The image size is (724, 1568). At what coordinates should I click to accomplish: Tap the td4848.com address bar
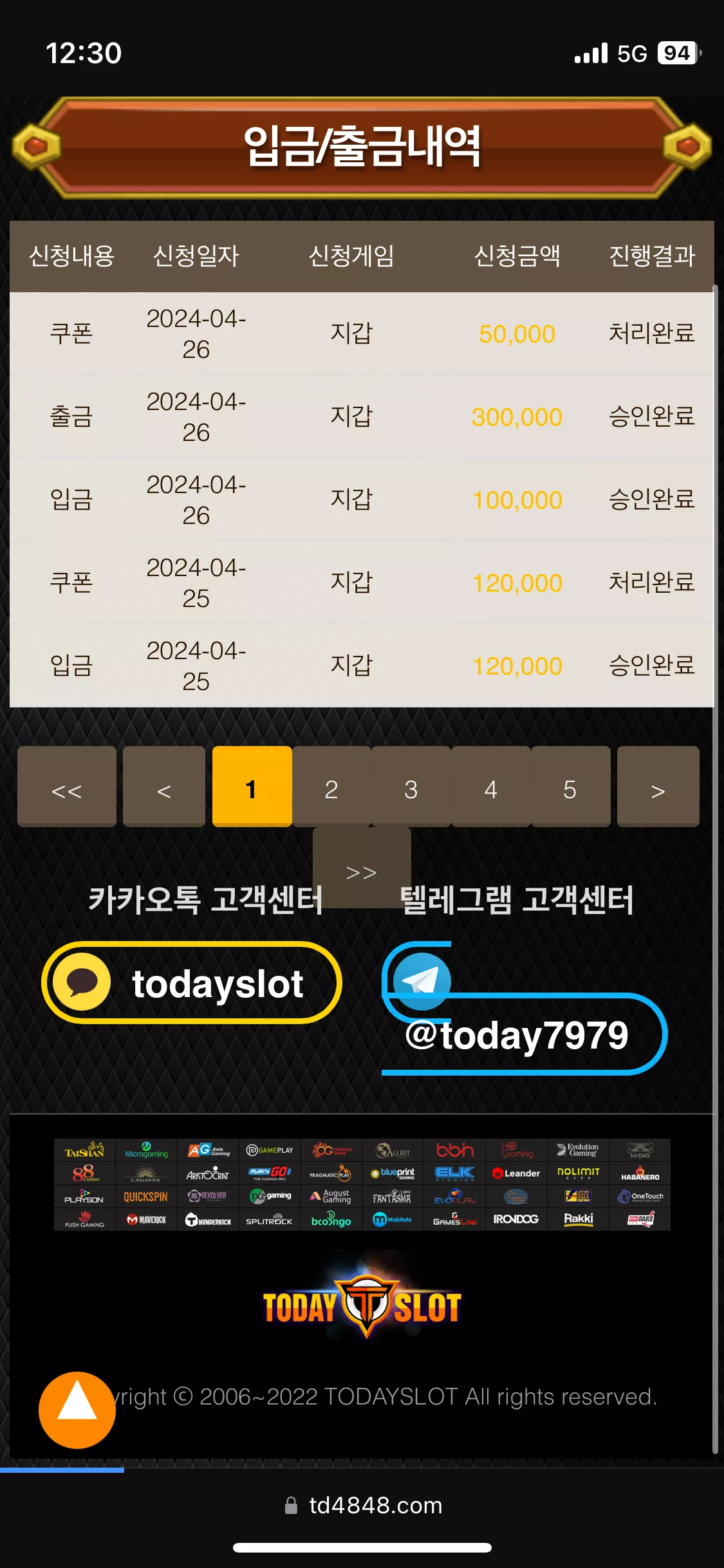point(362,1506)
